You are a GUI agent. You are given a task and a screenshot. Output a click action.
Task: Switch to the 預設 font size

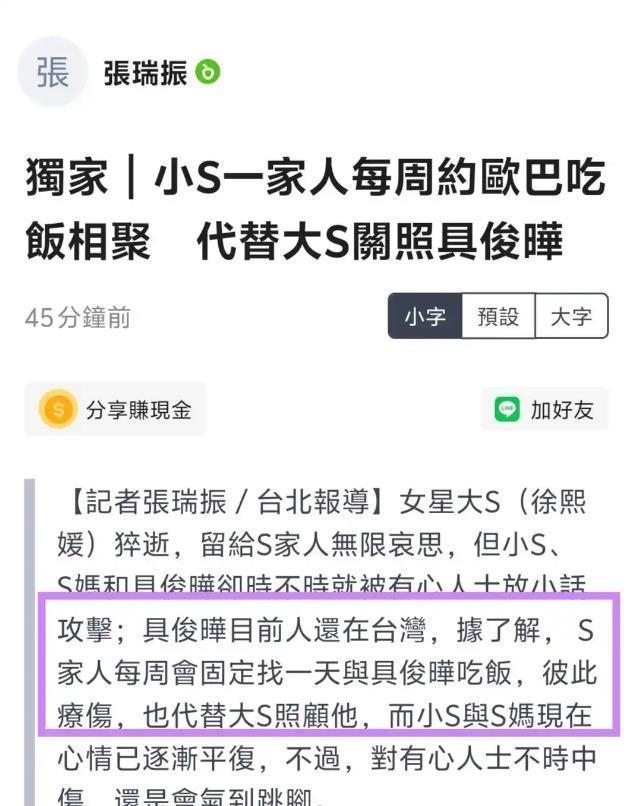498,317
